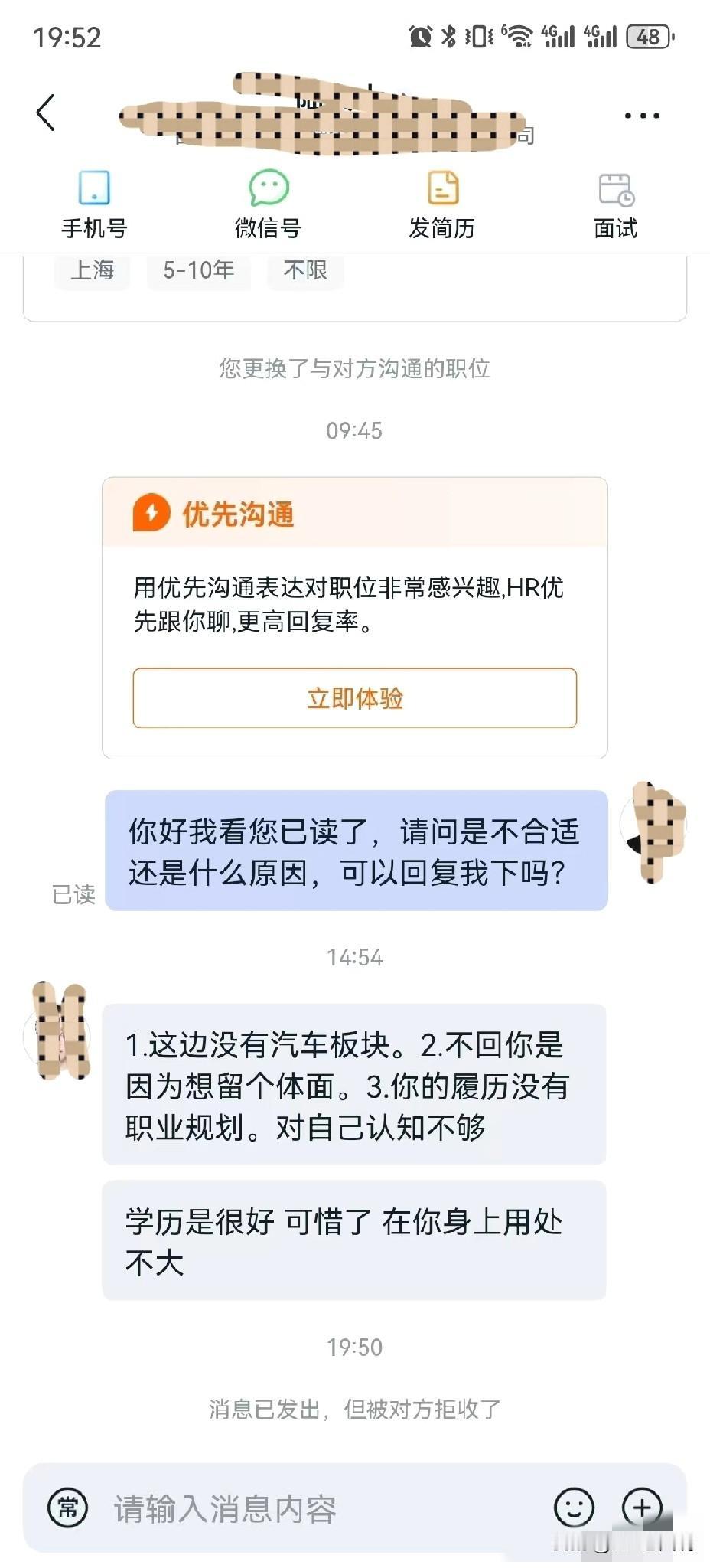The height and width of the screenshot is (1568, 710).
Task: Tap the 立即体验 button
Action: tap(355, 698)
